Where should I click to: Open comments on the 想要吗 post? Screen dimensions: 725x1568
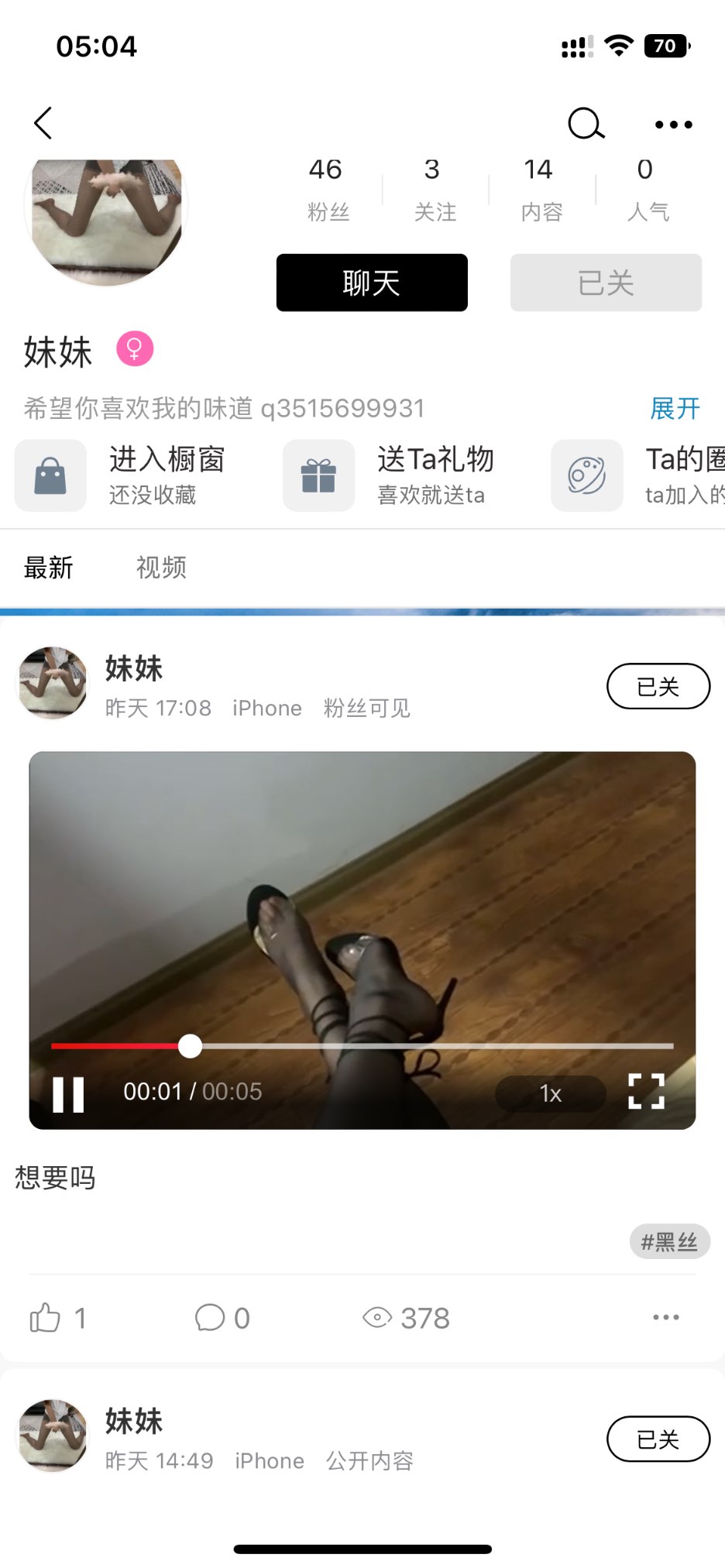tap(223, 1318)
